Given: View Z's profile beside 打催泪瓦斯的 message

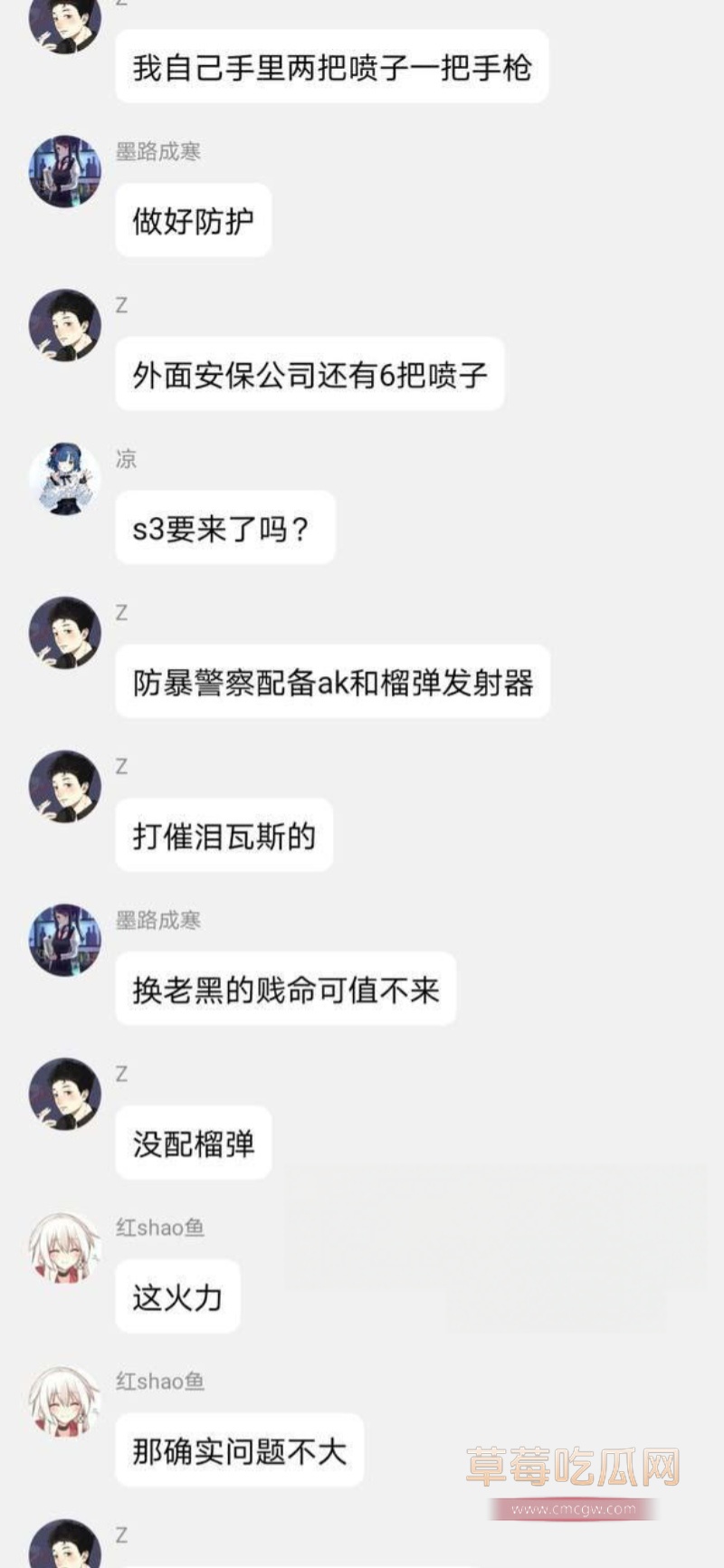Looking at the screenshot, I should point(65,786).
